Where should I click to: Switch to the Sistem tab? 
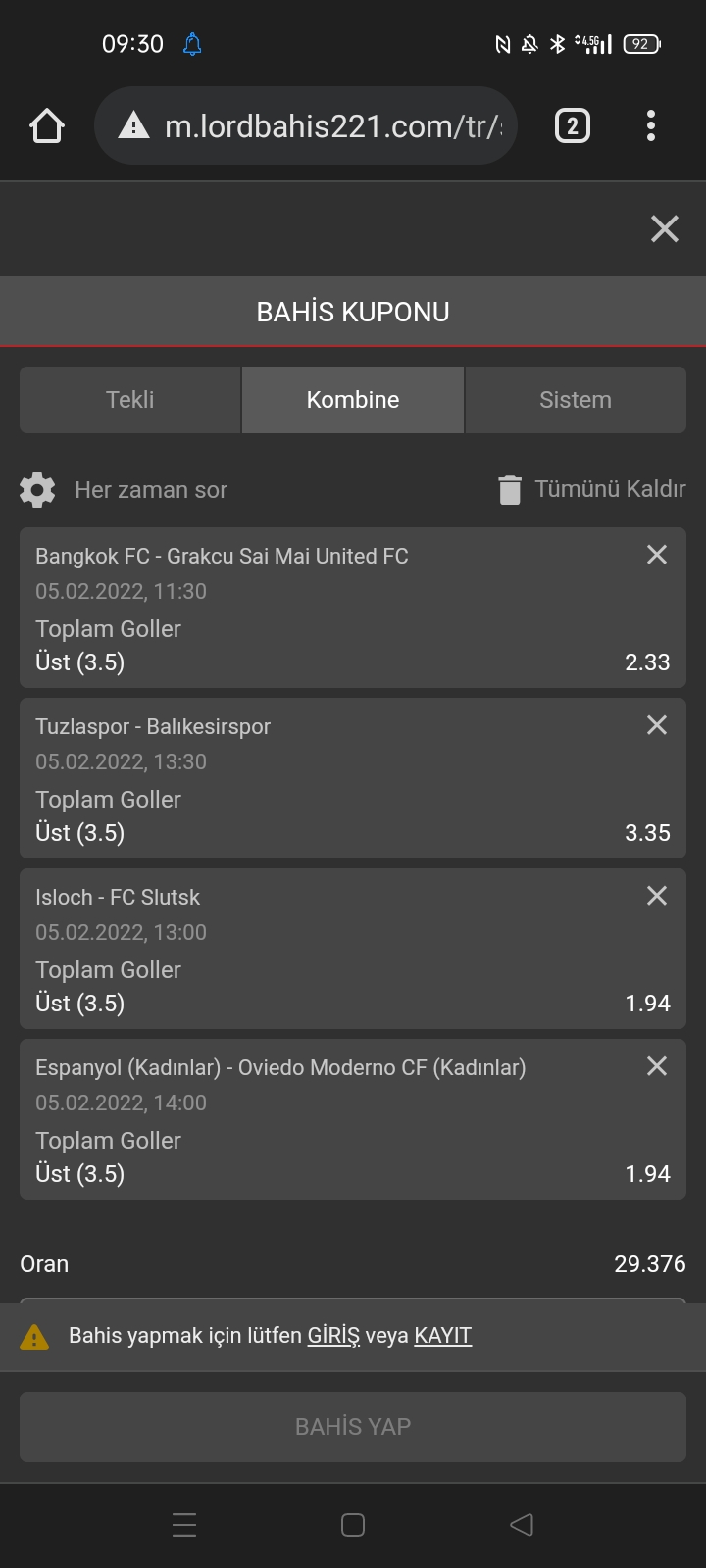pos(576,400)
